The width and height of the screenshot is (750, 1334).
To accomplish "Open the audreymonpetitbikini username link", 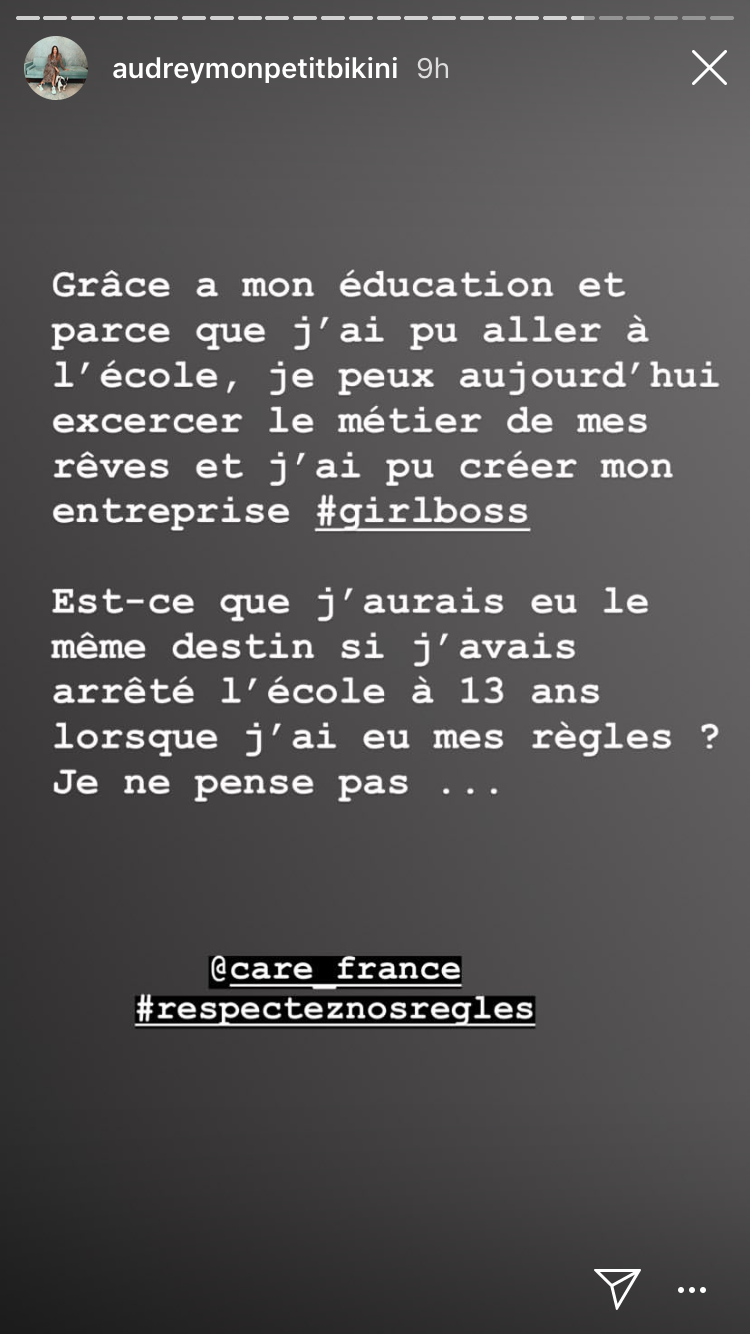I will point(255,68).
